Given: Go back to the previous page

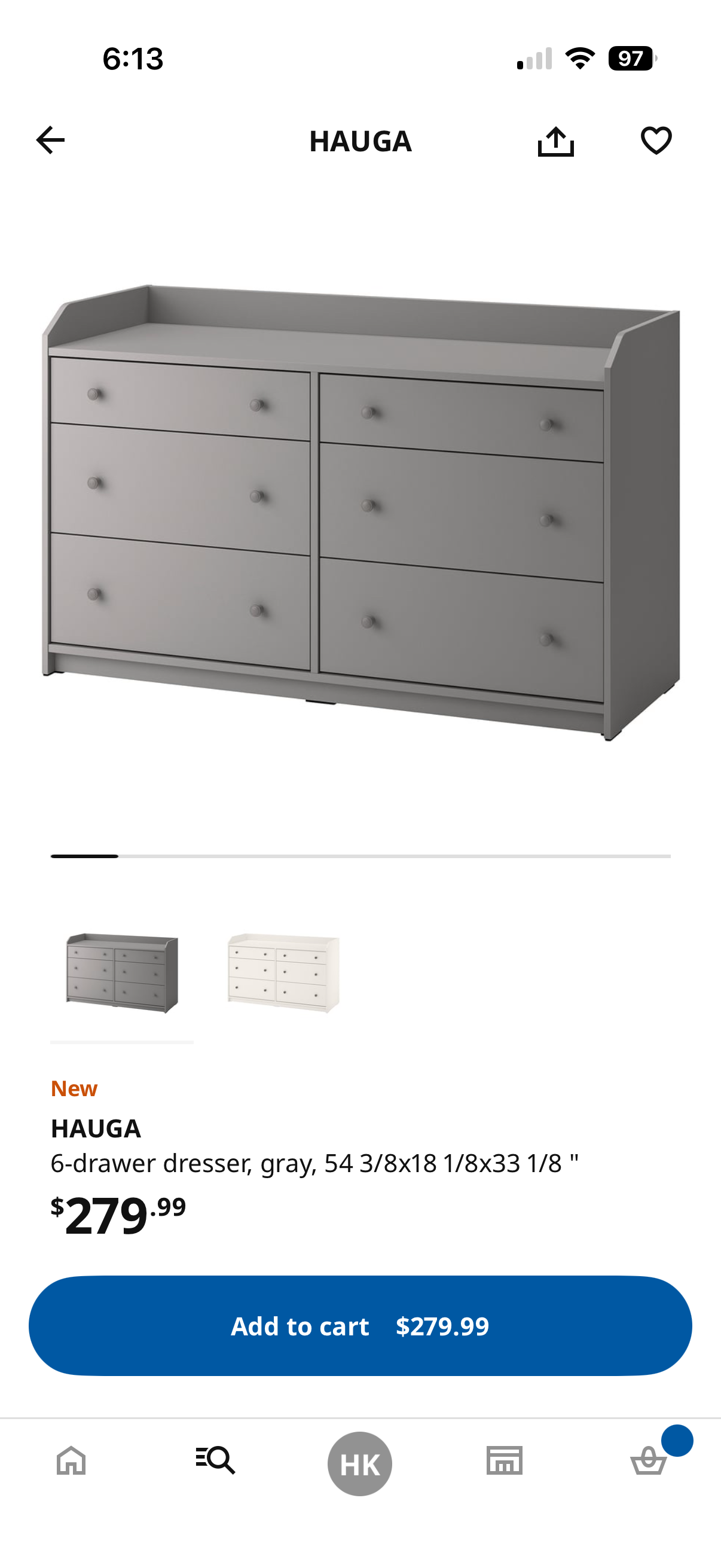Looking at the screenshot, I should [x=50, y=141].
